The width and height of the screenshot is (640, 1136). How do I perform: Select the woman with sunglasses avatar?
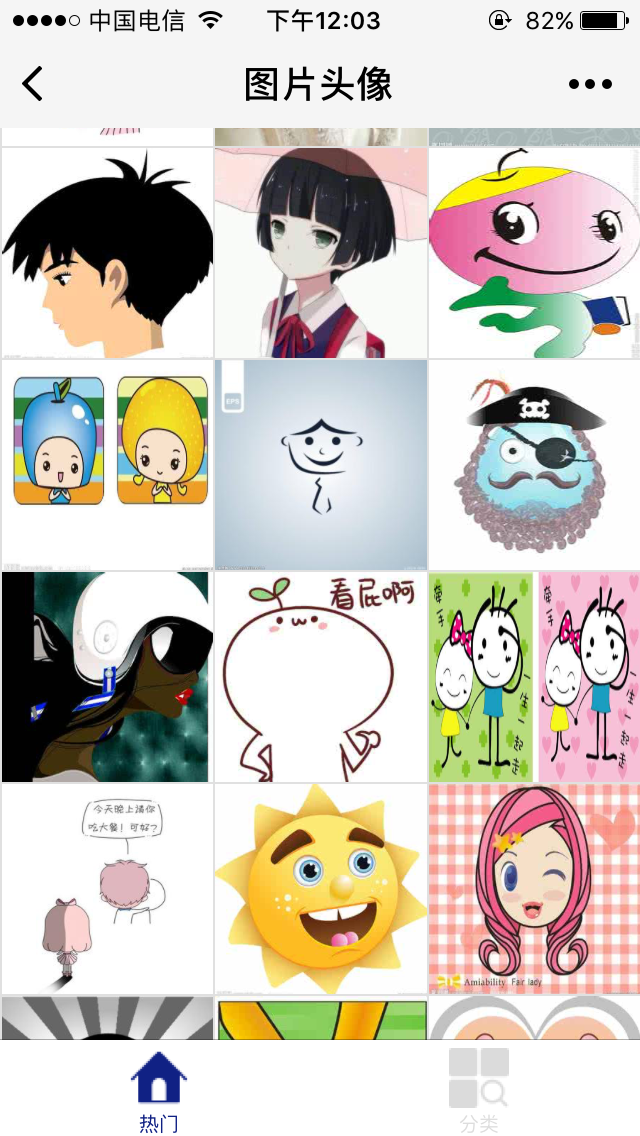click(107, 677)
